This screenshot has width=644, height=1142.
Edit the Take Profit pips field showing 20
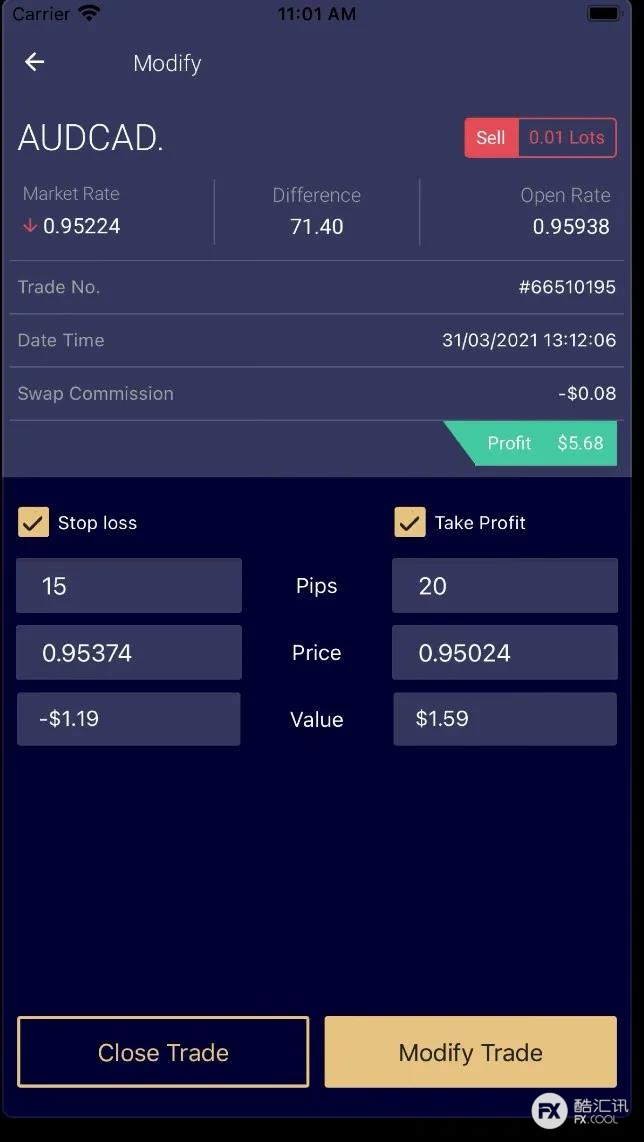point(505,586)
